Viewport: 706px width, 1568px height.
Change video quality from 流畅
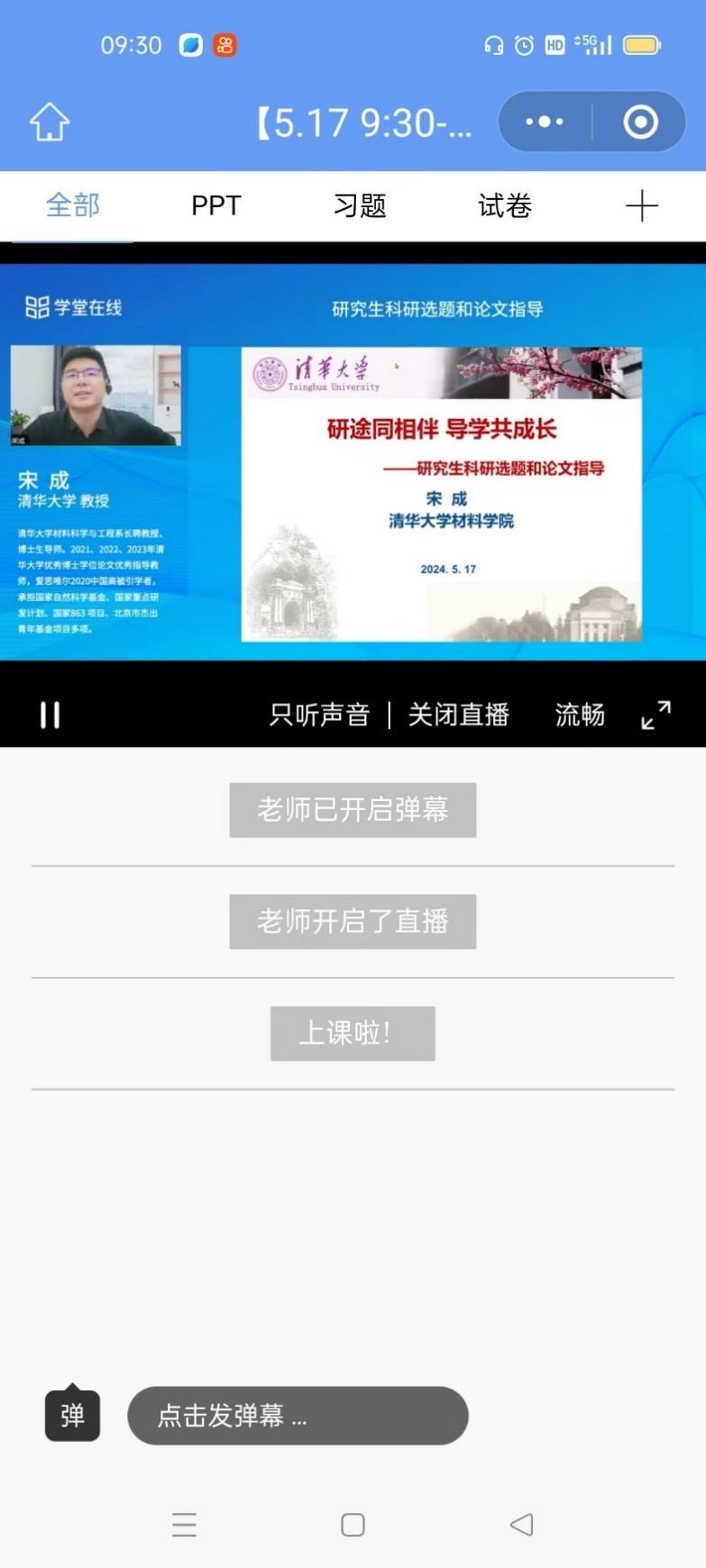click(580, 715)
